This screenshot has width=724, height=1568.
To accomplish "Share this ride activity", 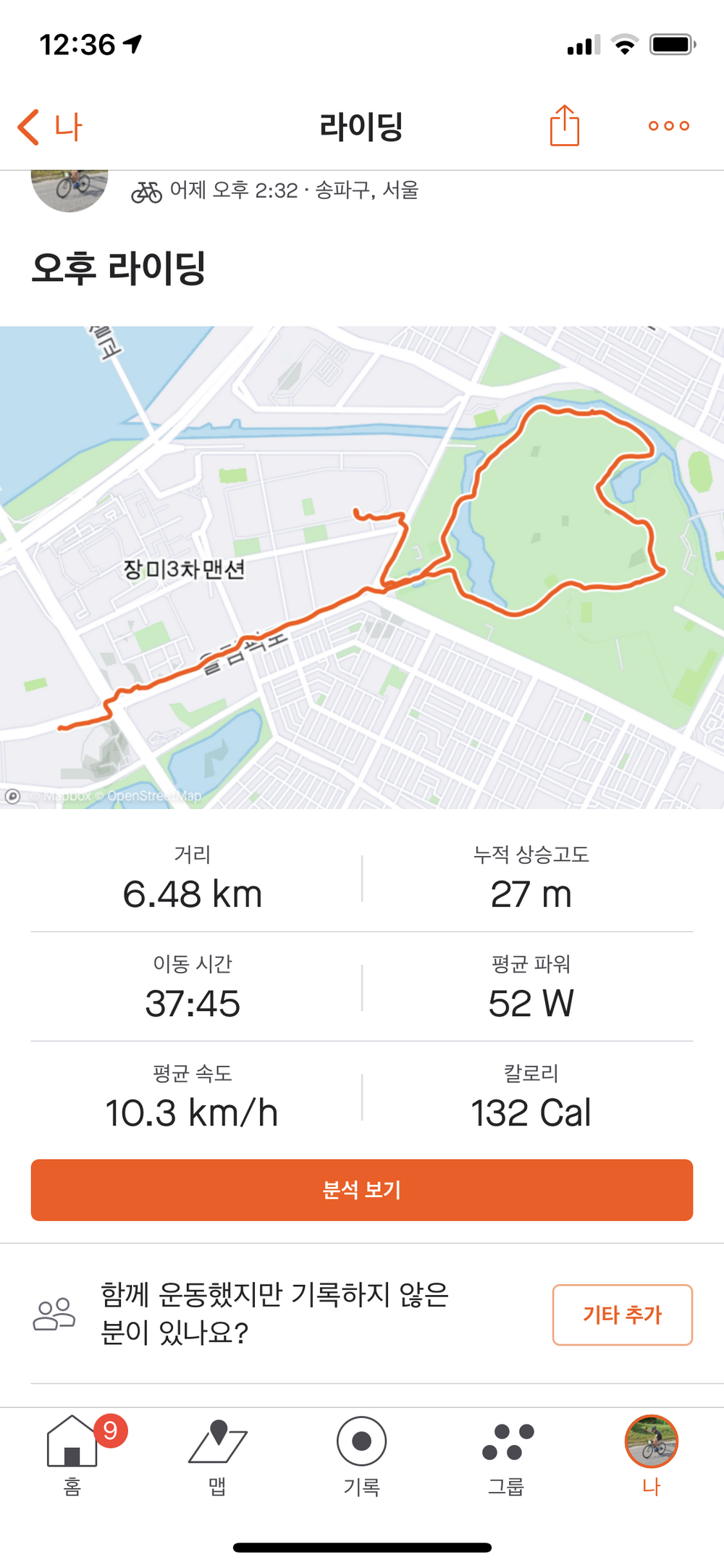I will pos(564,126).
